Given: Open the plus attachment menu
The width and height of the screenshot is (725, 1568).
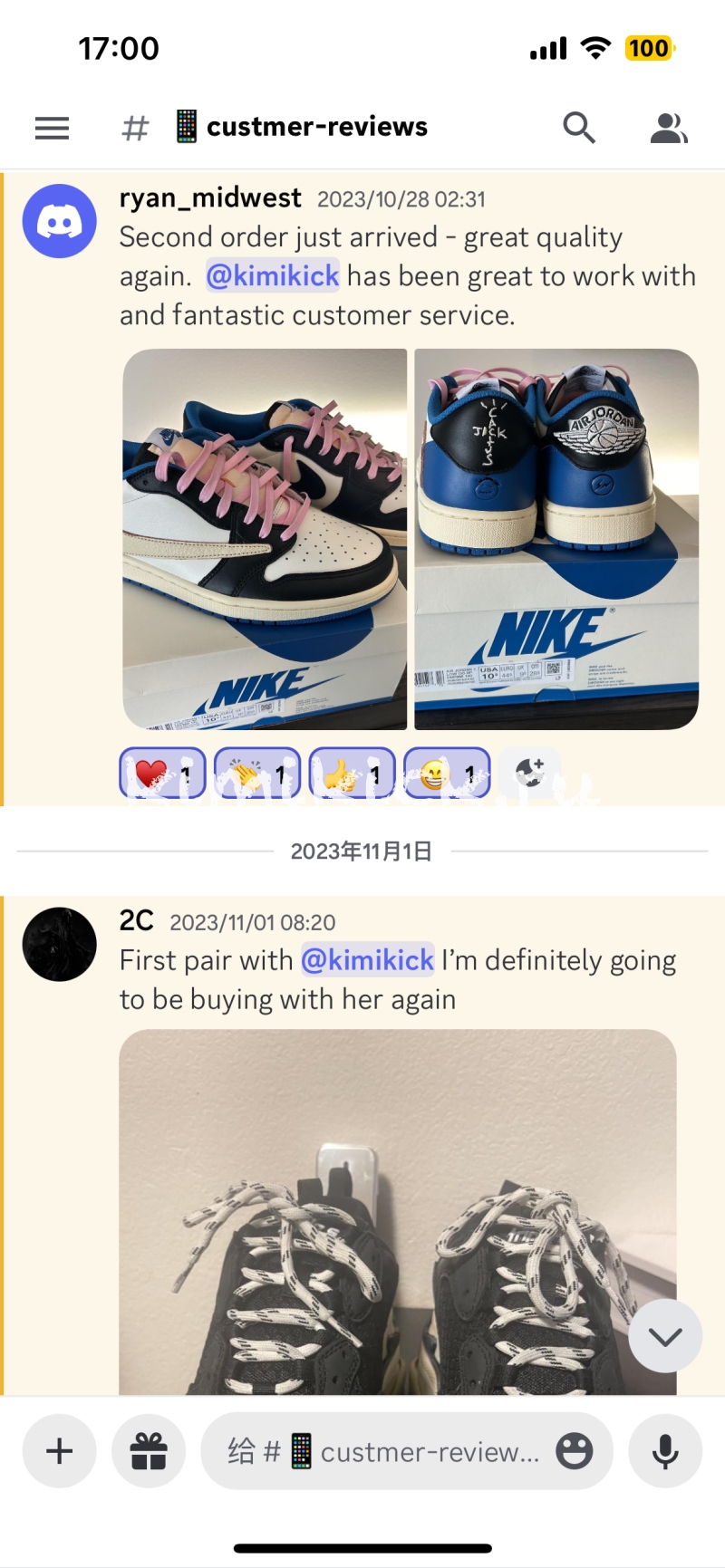Looking at the screenshot, I should pos(60,1451).
